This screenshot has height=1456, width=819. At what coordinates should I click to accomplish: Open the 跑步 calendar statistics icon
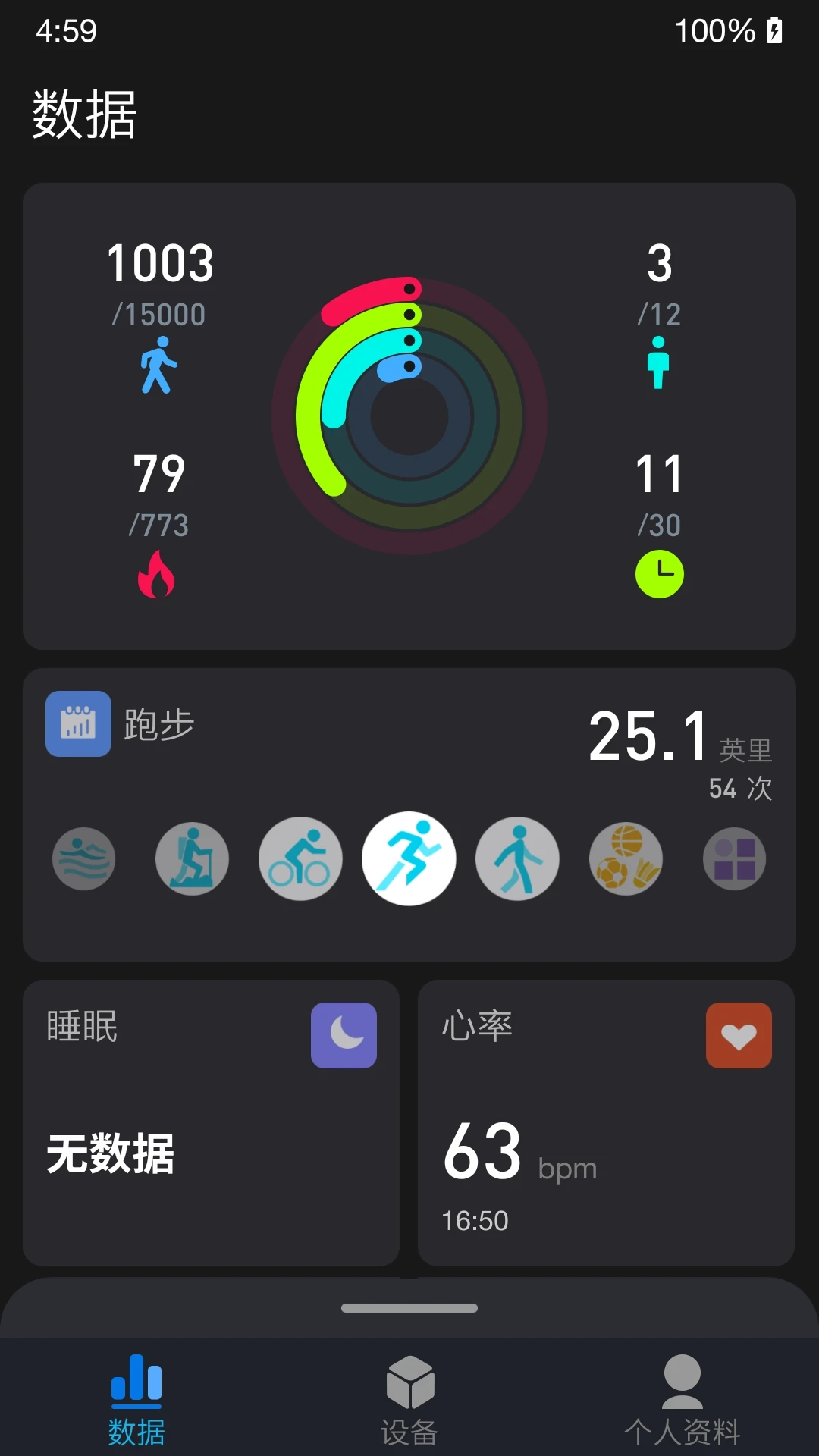pos(78,723)
